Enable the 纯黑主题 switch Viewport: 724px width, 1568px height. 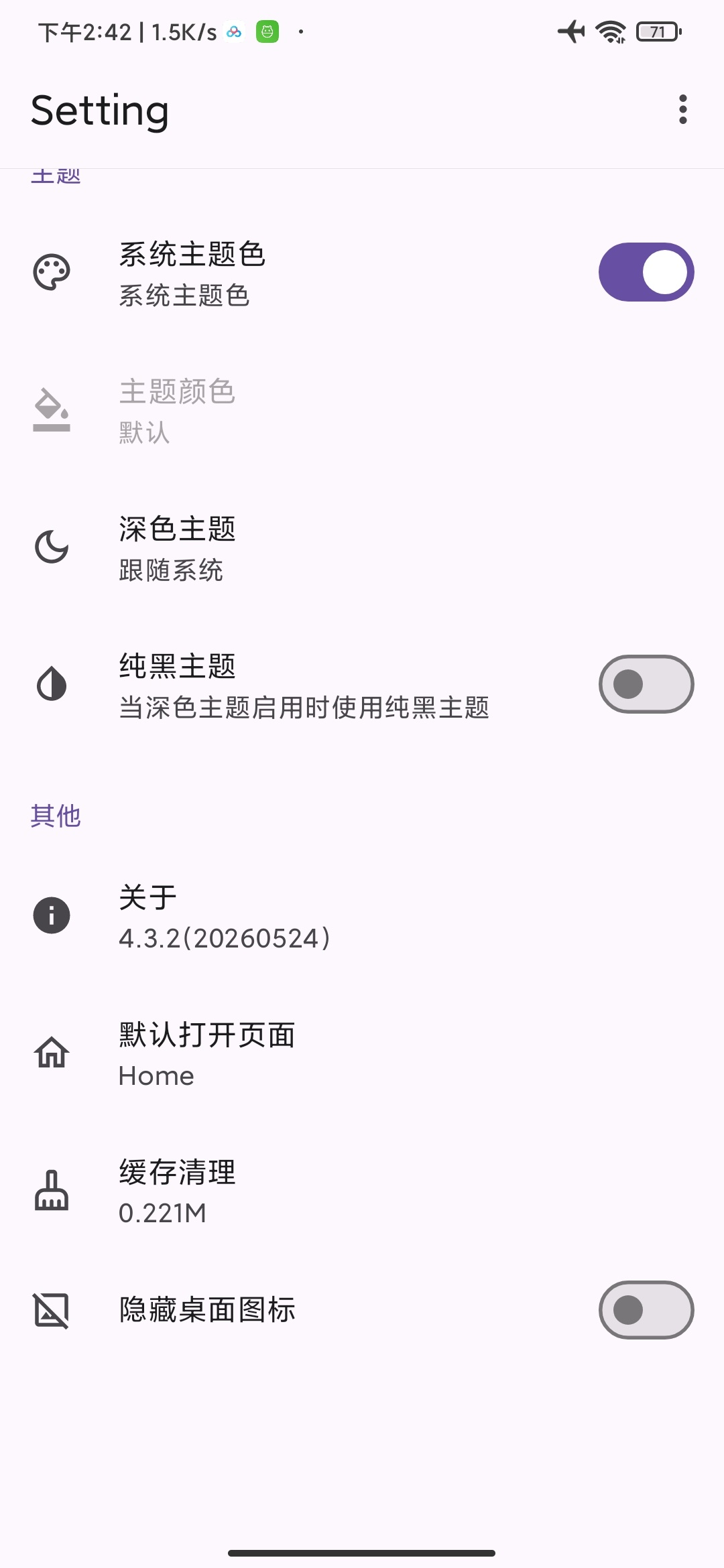click(x=646, y=684)
